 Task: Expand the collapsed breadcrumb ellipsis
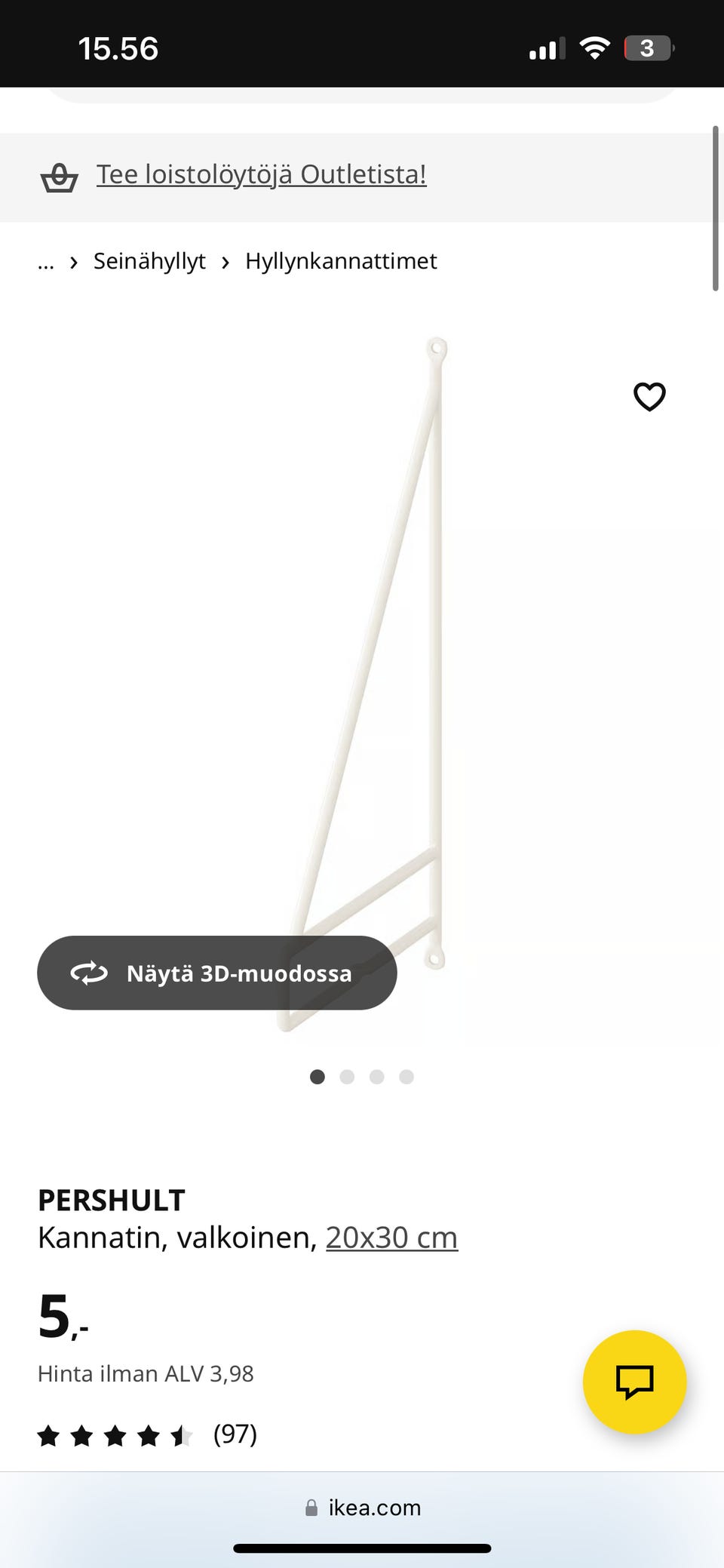point(46,262)
